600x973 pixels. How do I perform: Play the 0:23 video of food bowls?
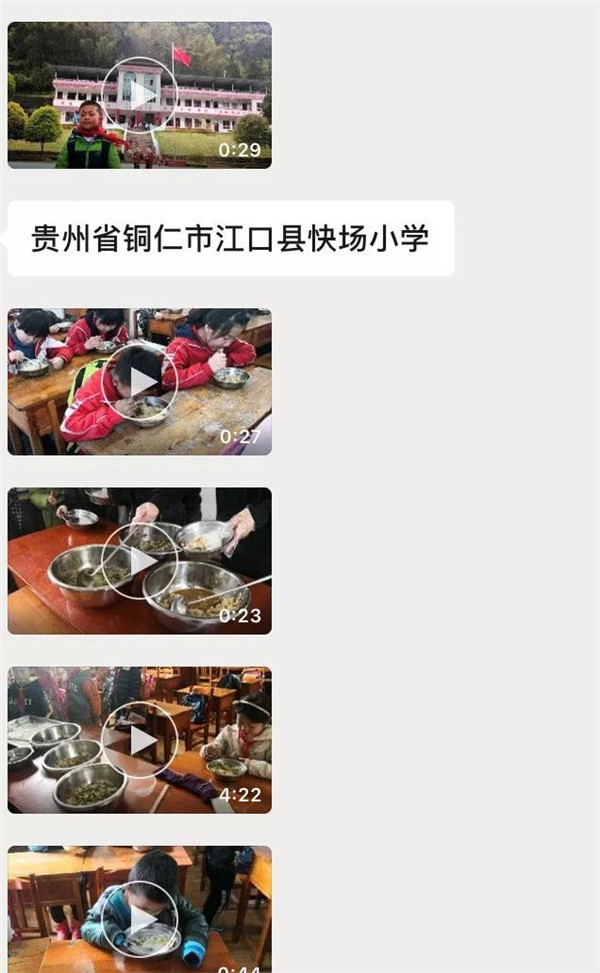point(140,561)
